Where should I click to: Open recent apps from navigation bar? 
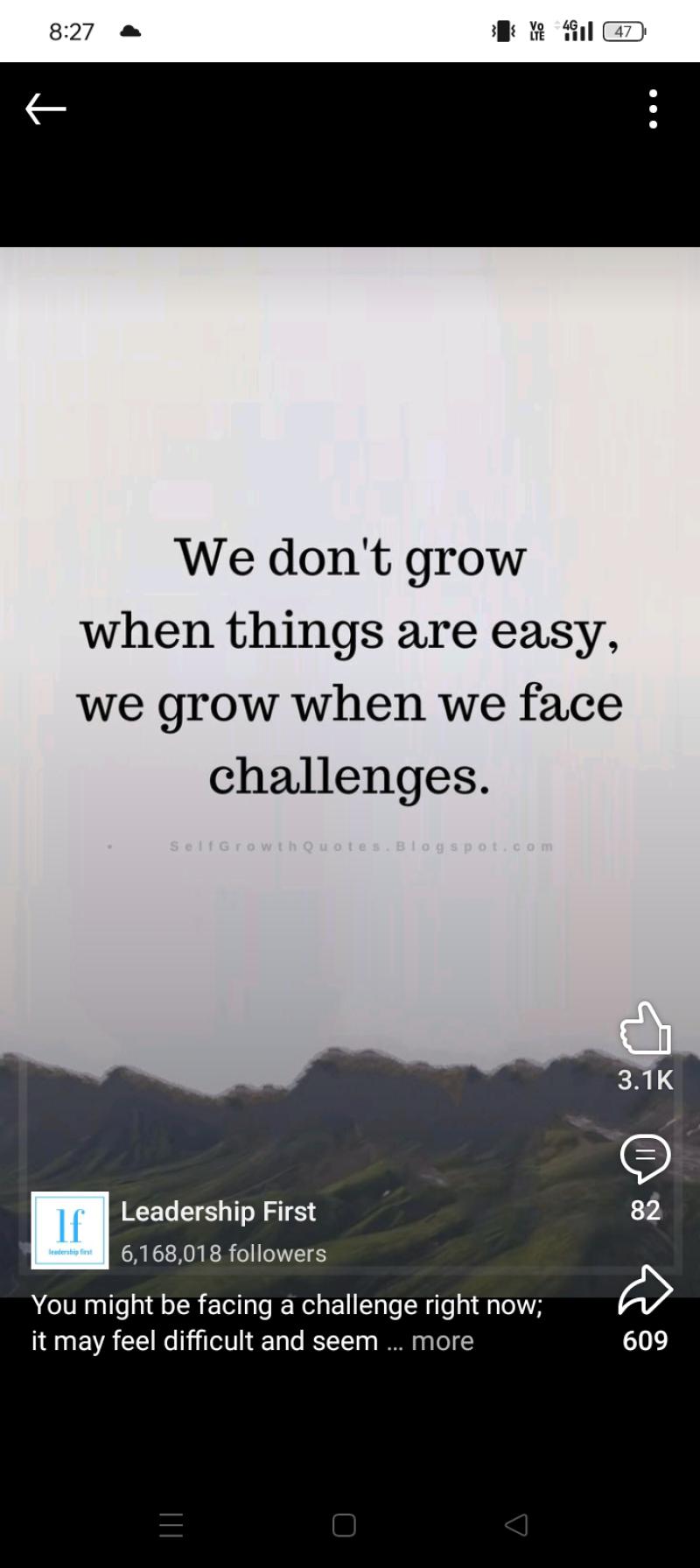171,1525
